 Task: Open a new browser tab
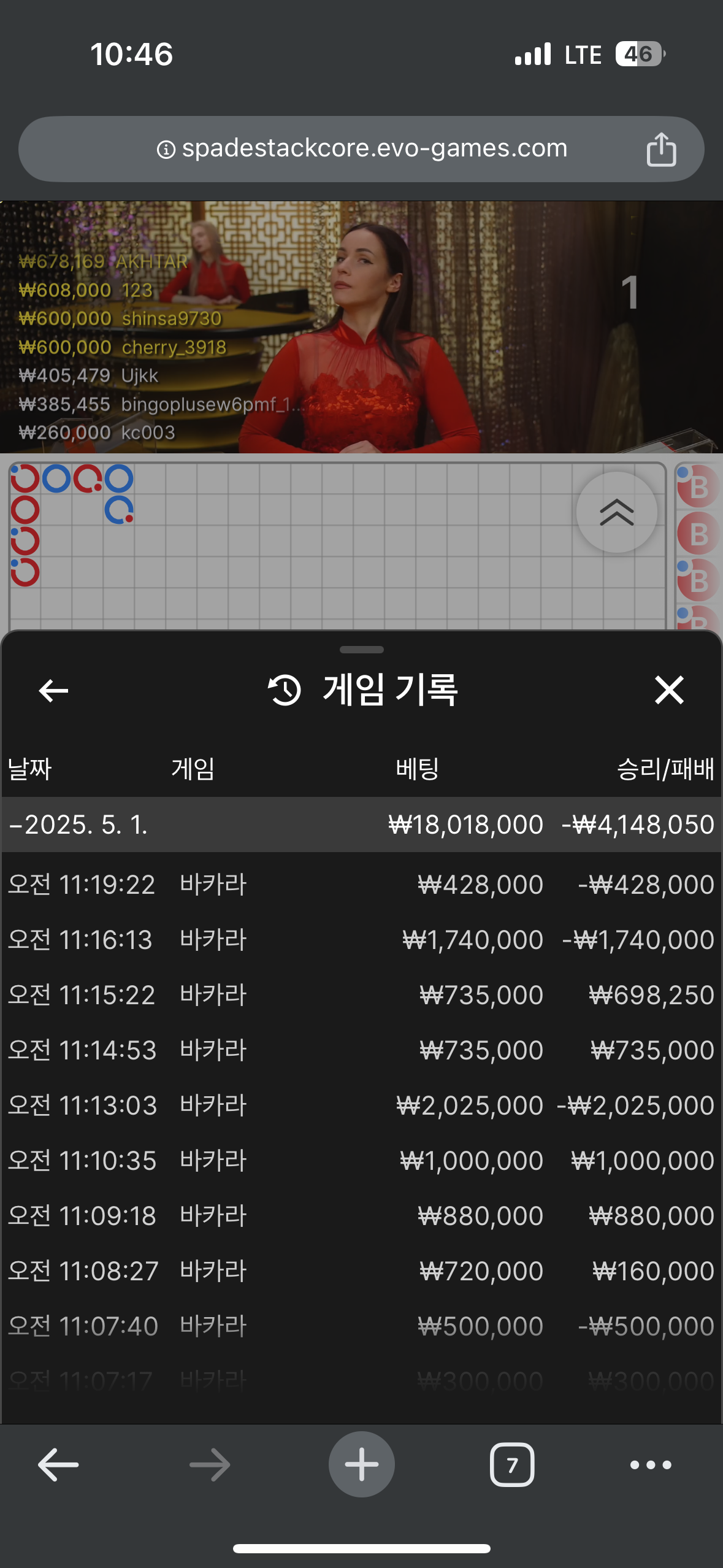pos(361,1465)
